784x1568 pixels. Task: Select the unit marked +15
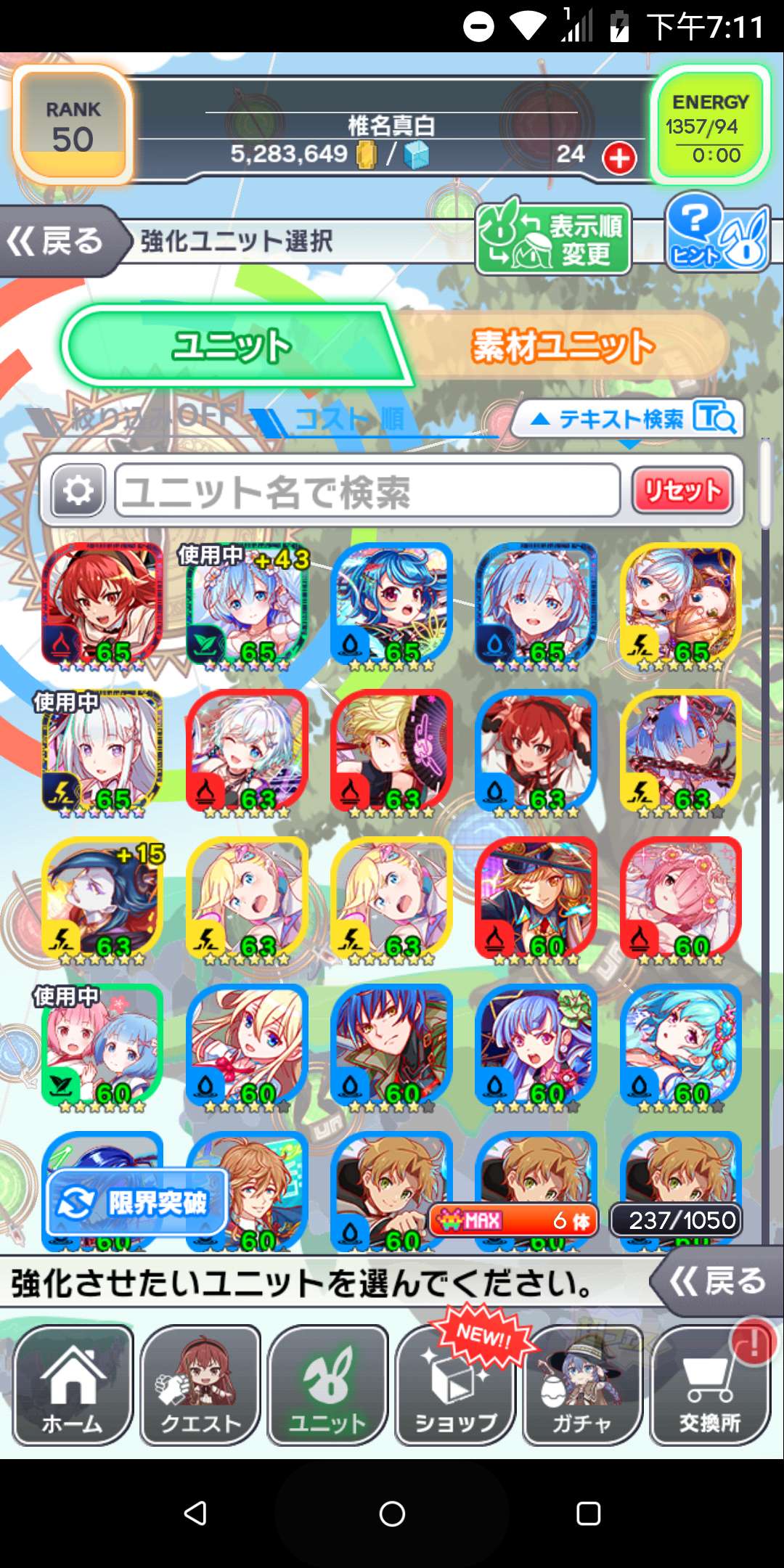click(x=103, y=899)
